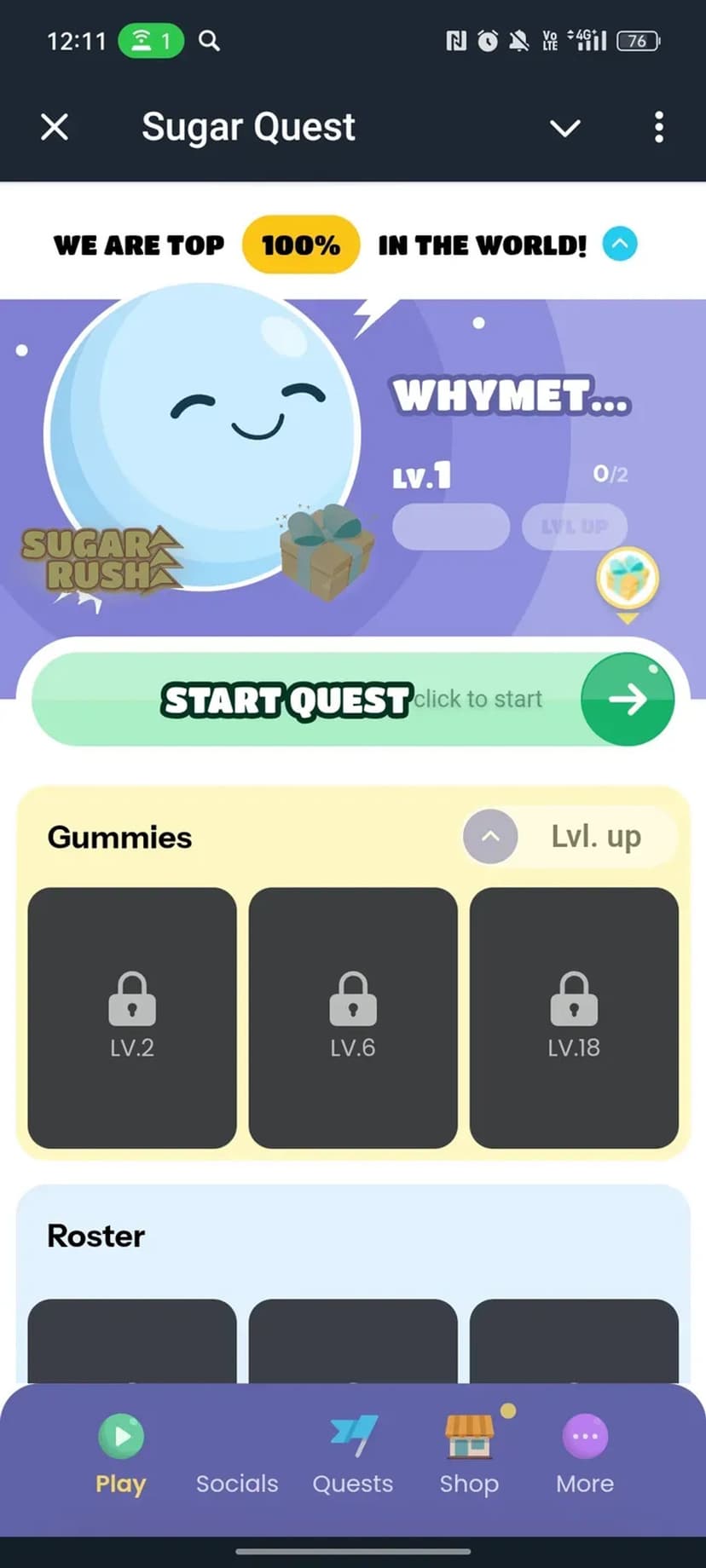This screenshot has width=706, height=1568.
Task: Close the Sugar Quest mini app
Action: pos(55,128)
